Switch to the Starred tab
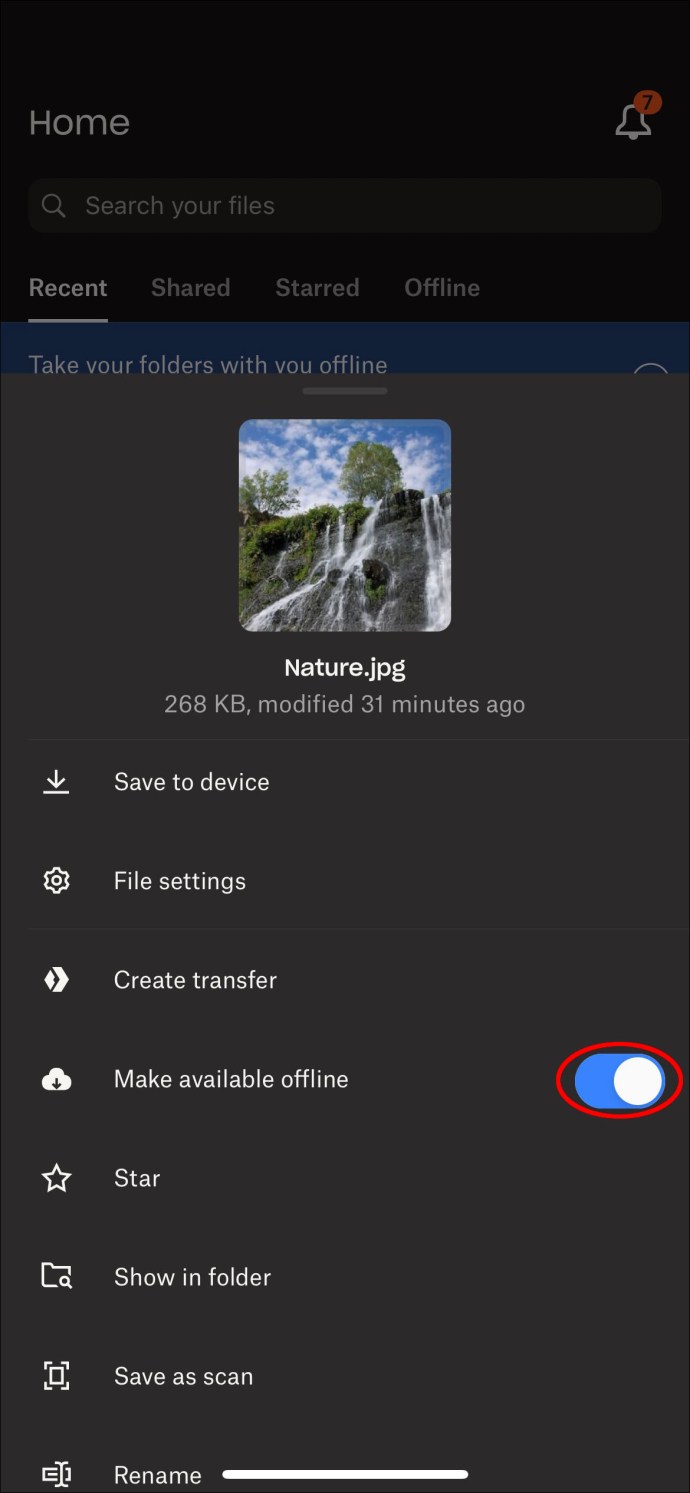This screenshot has width=690, height=1493. tap(317, 288)
